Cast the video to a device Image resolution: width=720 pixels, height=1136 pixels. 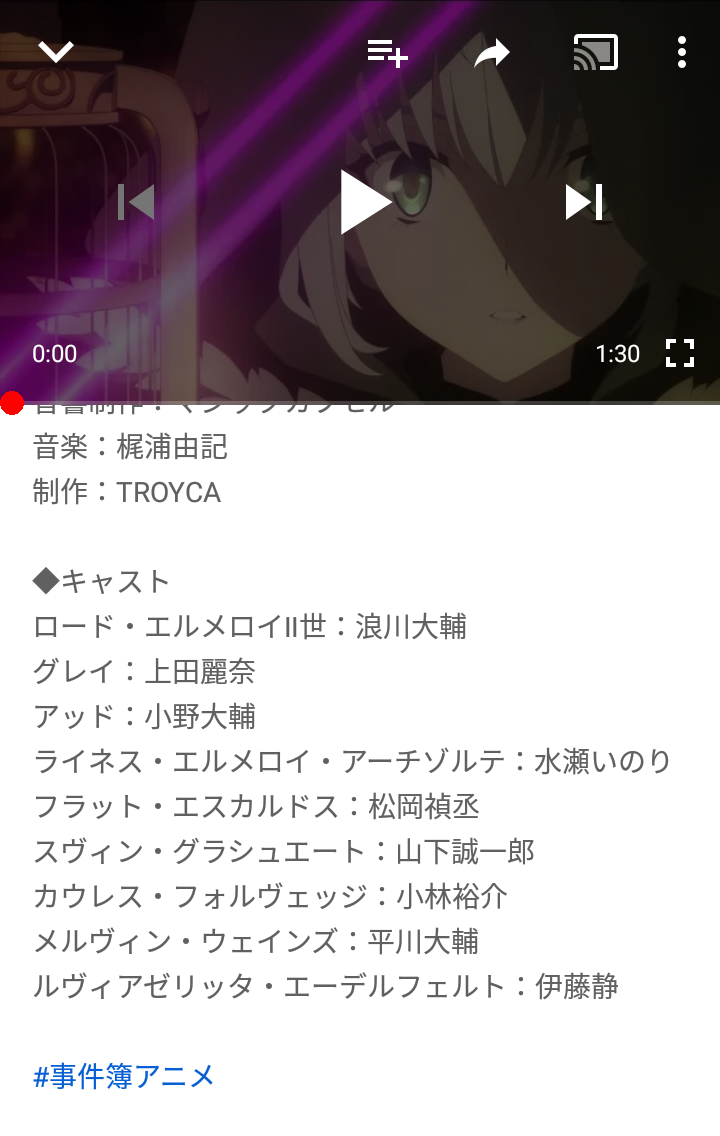click(x=595, y=52)
